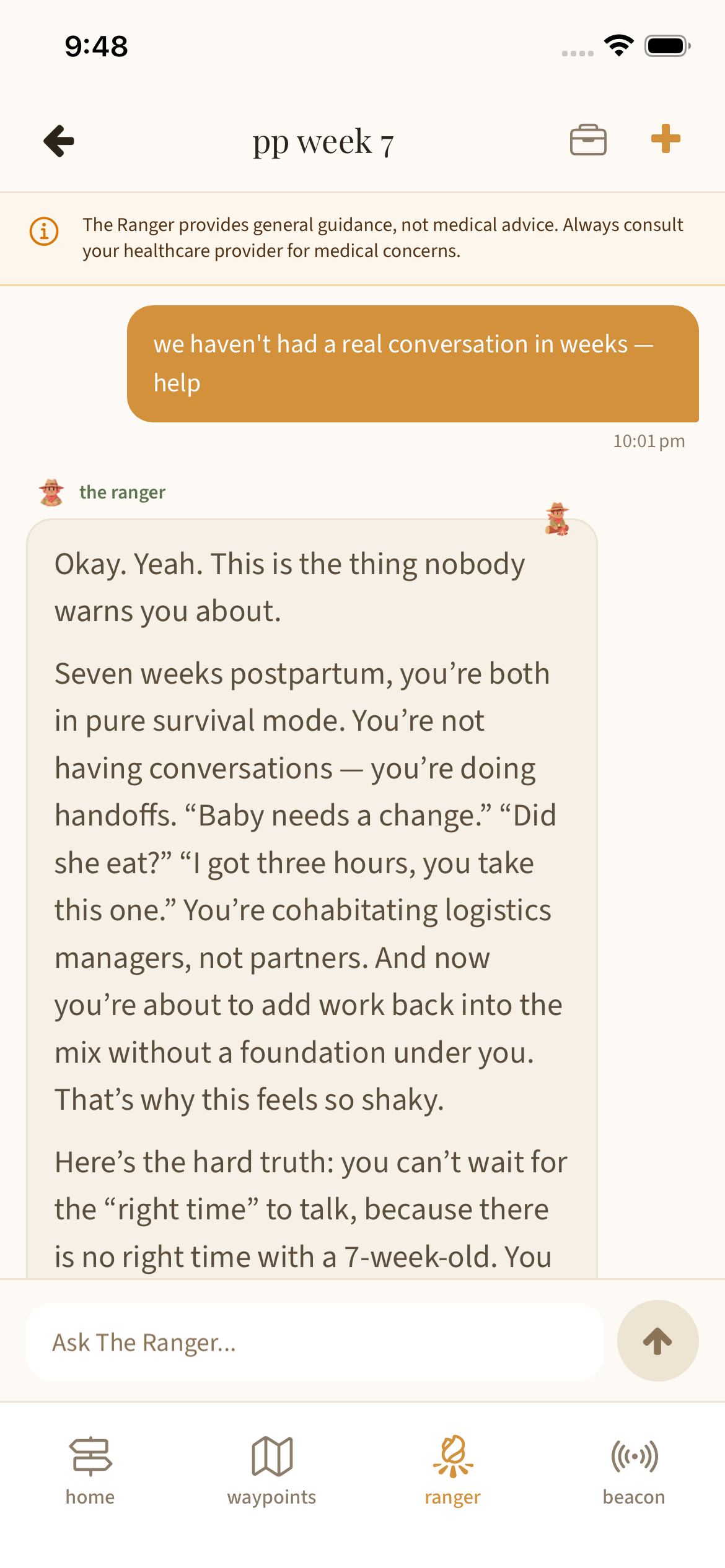Start a new chat with plus icon
725x1568 pixels.
click(x=666, y=139)
